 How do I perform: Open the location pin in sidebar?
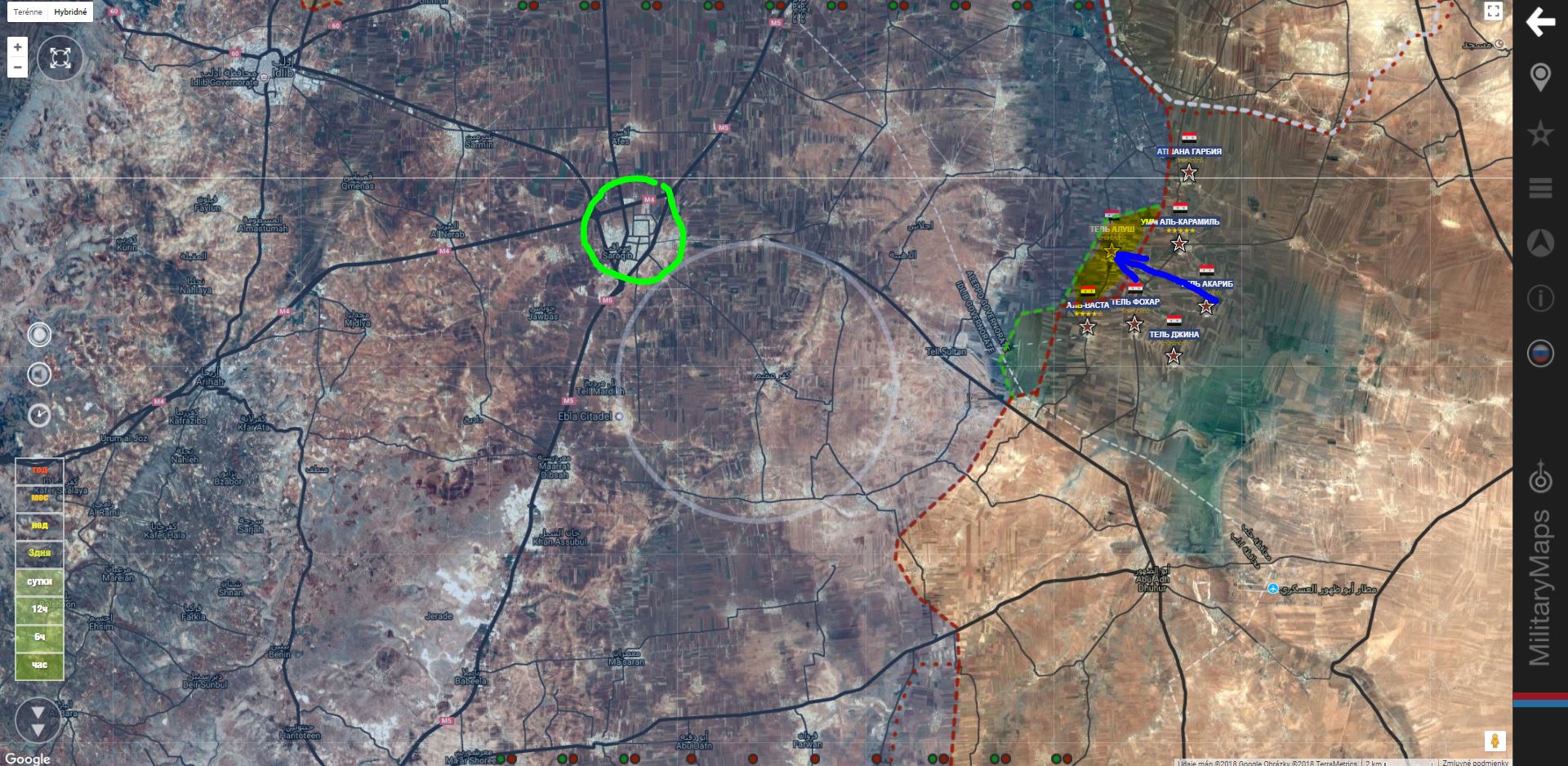point(1540,78)
